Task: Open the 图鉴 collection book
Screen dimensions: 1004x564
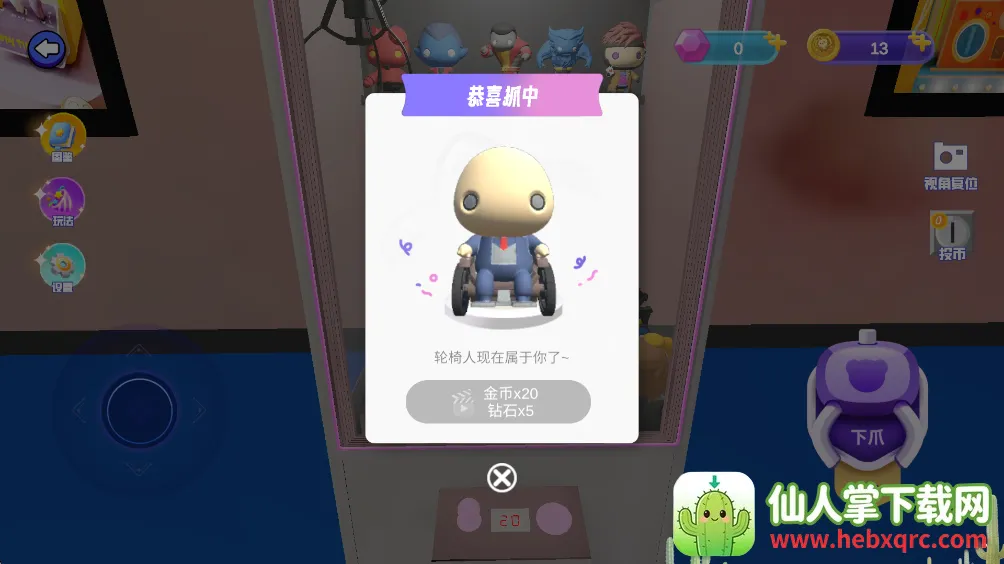Action: click(x=62, y=139)
